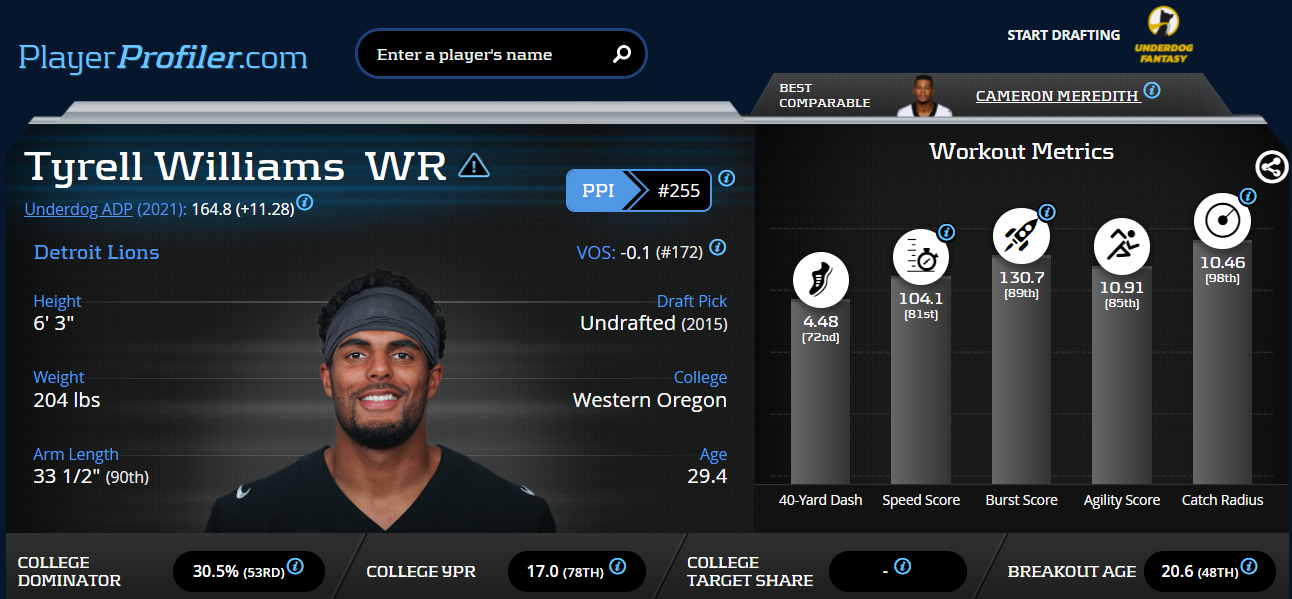Show the Best Comparable info tooltip

(x=1152, y=90)
